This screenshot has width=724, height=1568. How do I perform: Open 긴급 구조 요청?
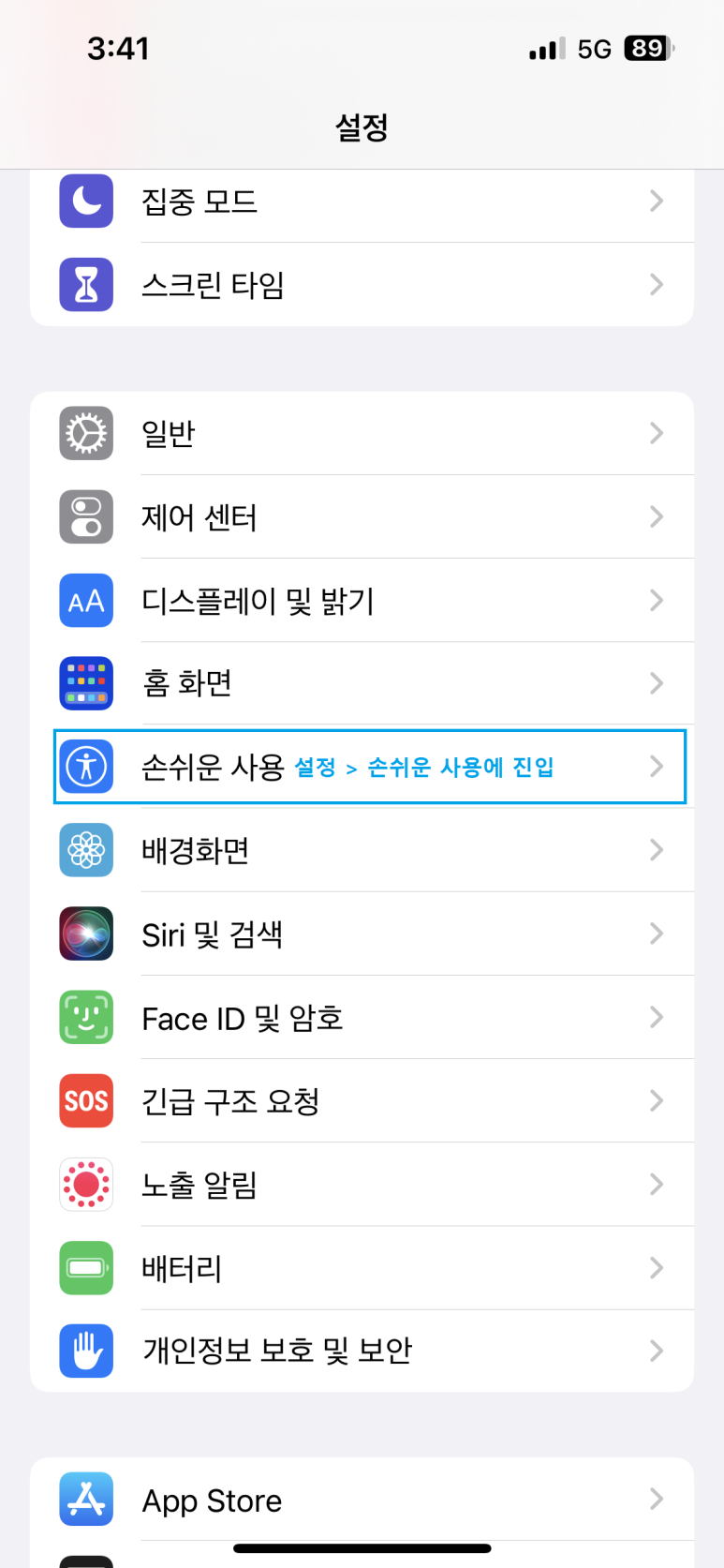pos(362,1100)
